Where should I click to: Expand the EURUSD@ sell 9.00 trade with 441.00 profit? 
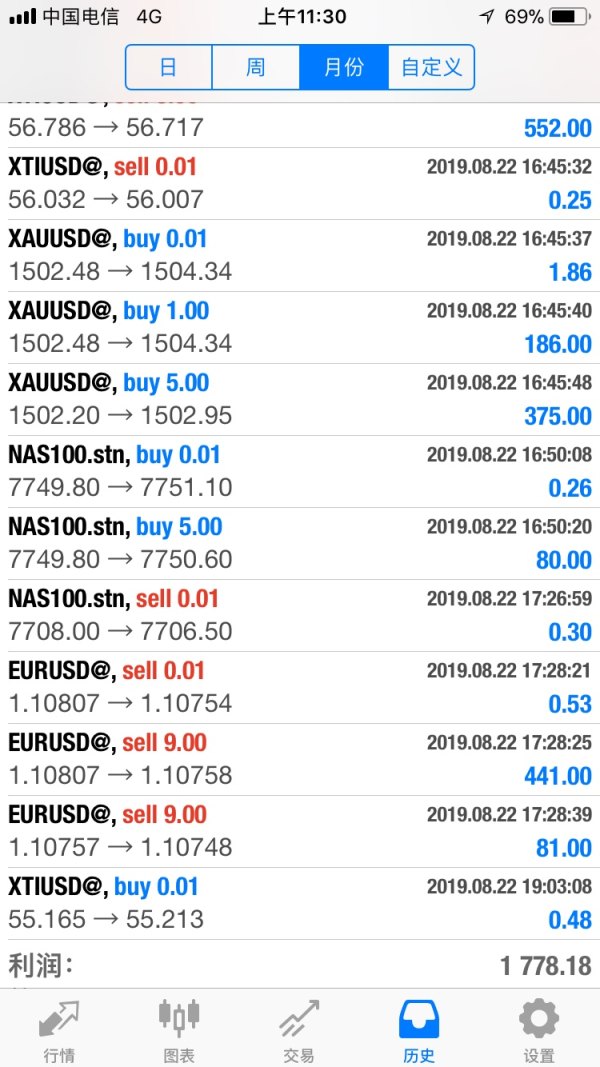tap(300, 759)
